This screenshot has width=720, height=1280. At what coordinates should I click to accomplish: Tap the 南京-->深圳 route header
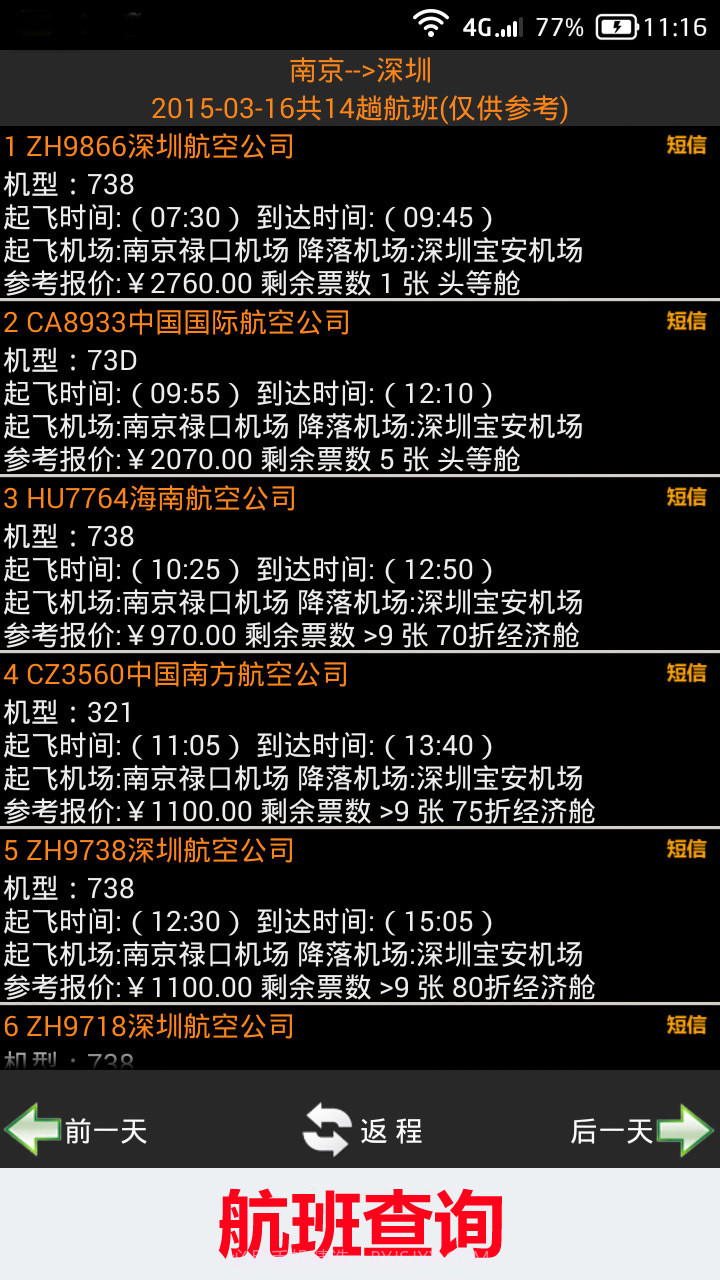coord(358,72)
